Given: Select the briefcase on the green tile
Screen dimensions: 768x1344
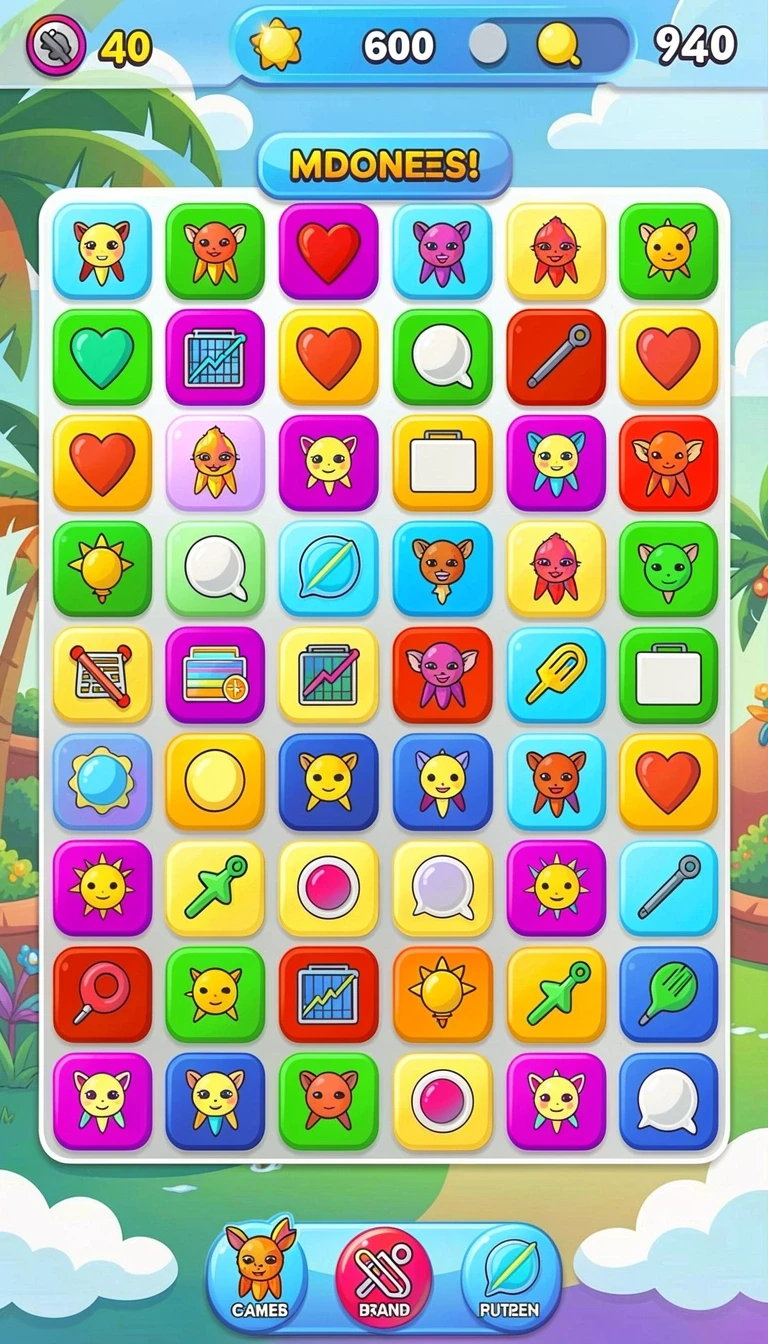Looking at the screenshot, I should coord(668,675).
